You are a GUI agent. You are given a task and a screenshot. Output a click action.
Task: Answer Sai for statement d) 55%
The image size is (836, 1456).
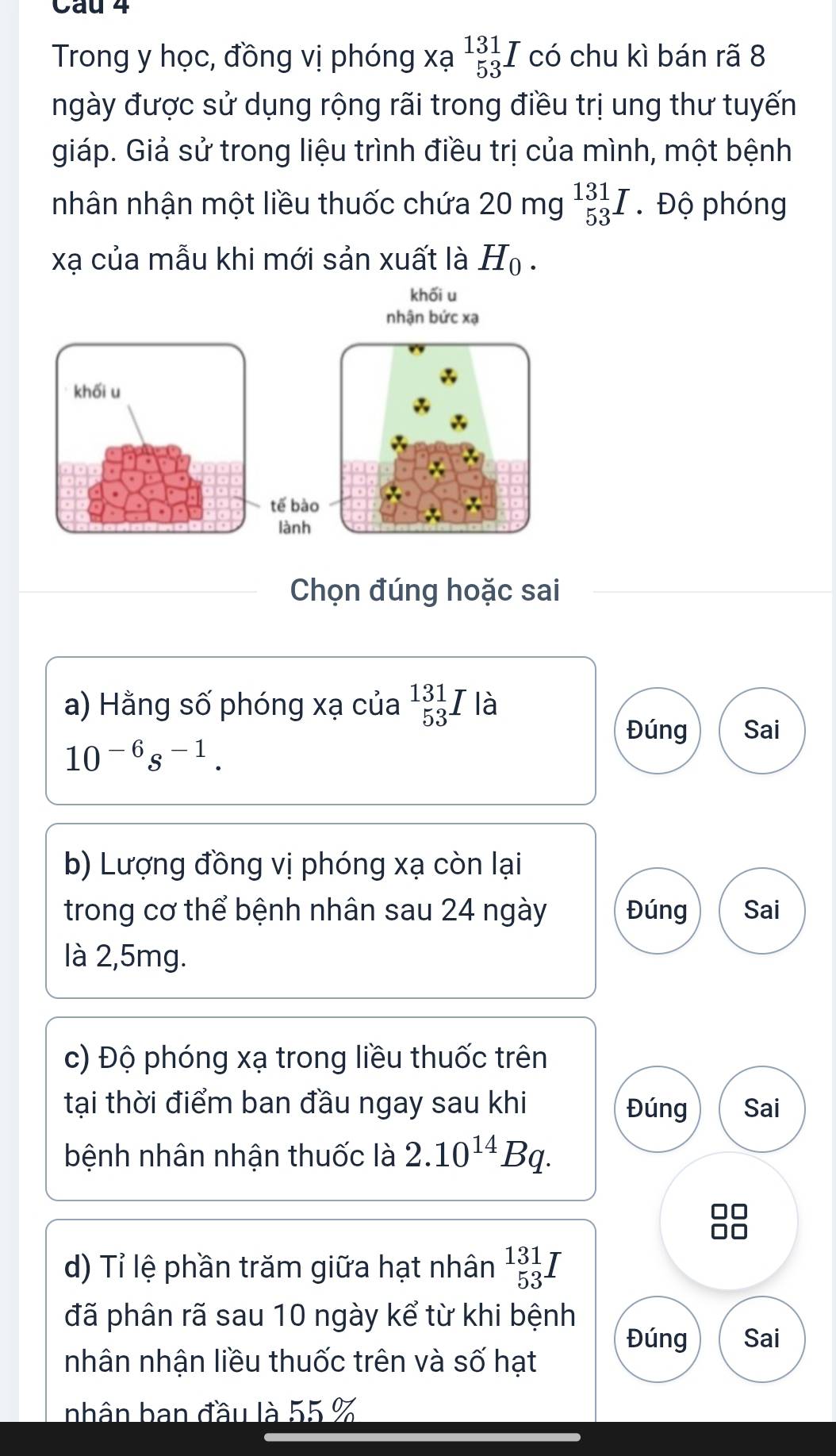[x=761, y=1339]
